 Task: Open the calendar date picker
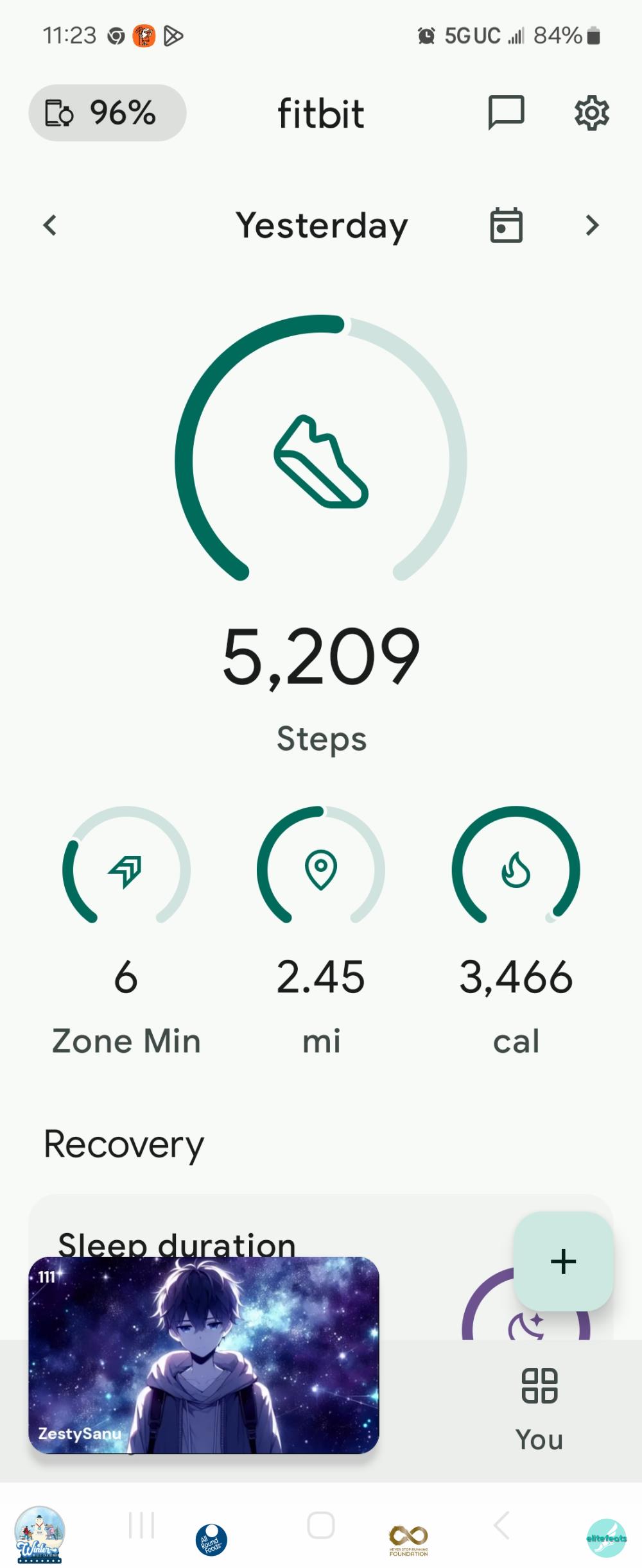coord(506,225)
